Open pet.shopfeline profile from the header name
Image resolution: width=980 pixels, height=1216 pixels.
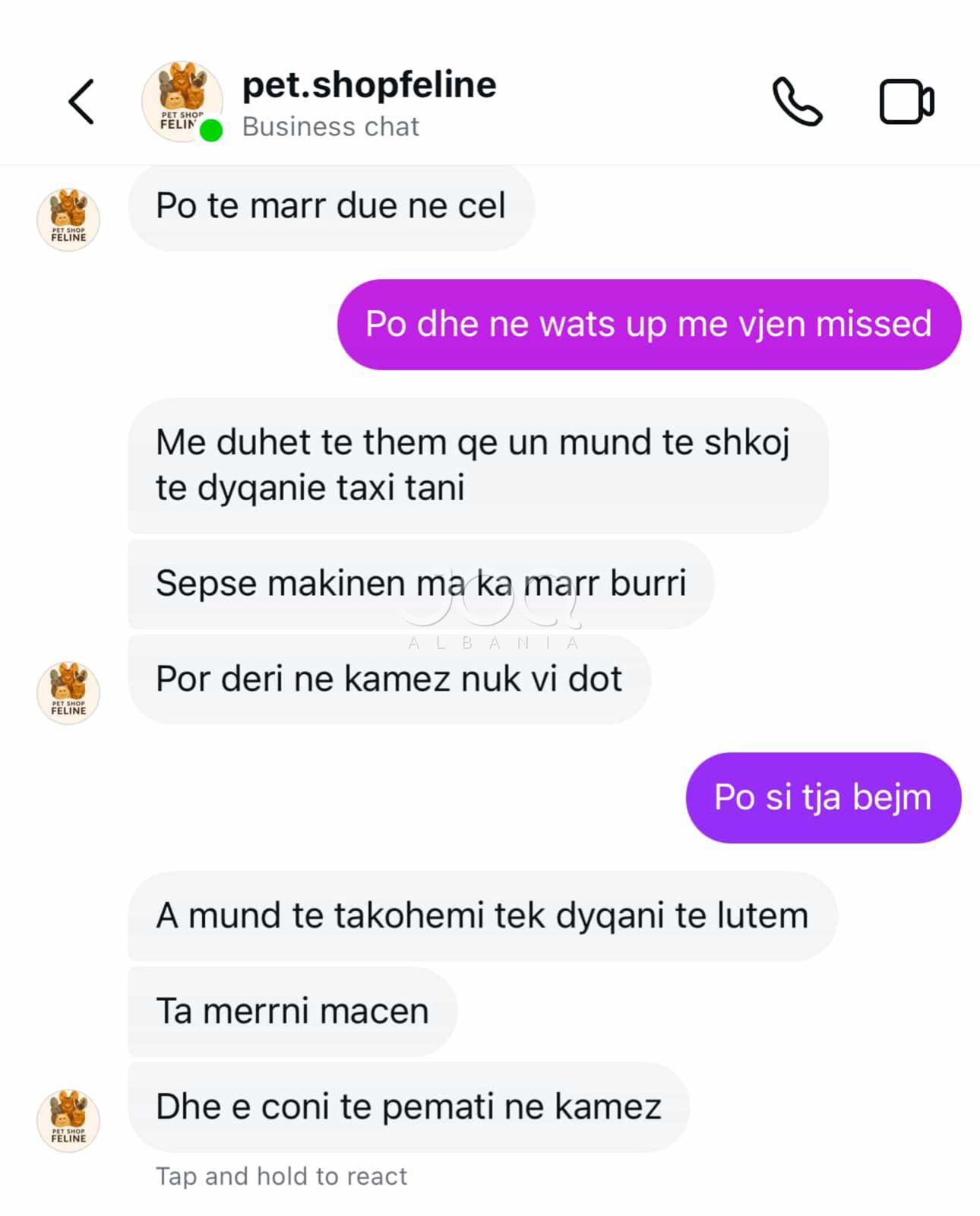click(368, 84)
